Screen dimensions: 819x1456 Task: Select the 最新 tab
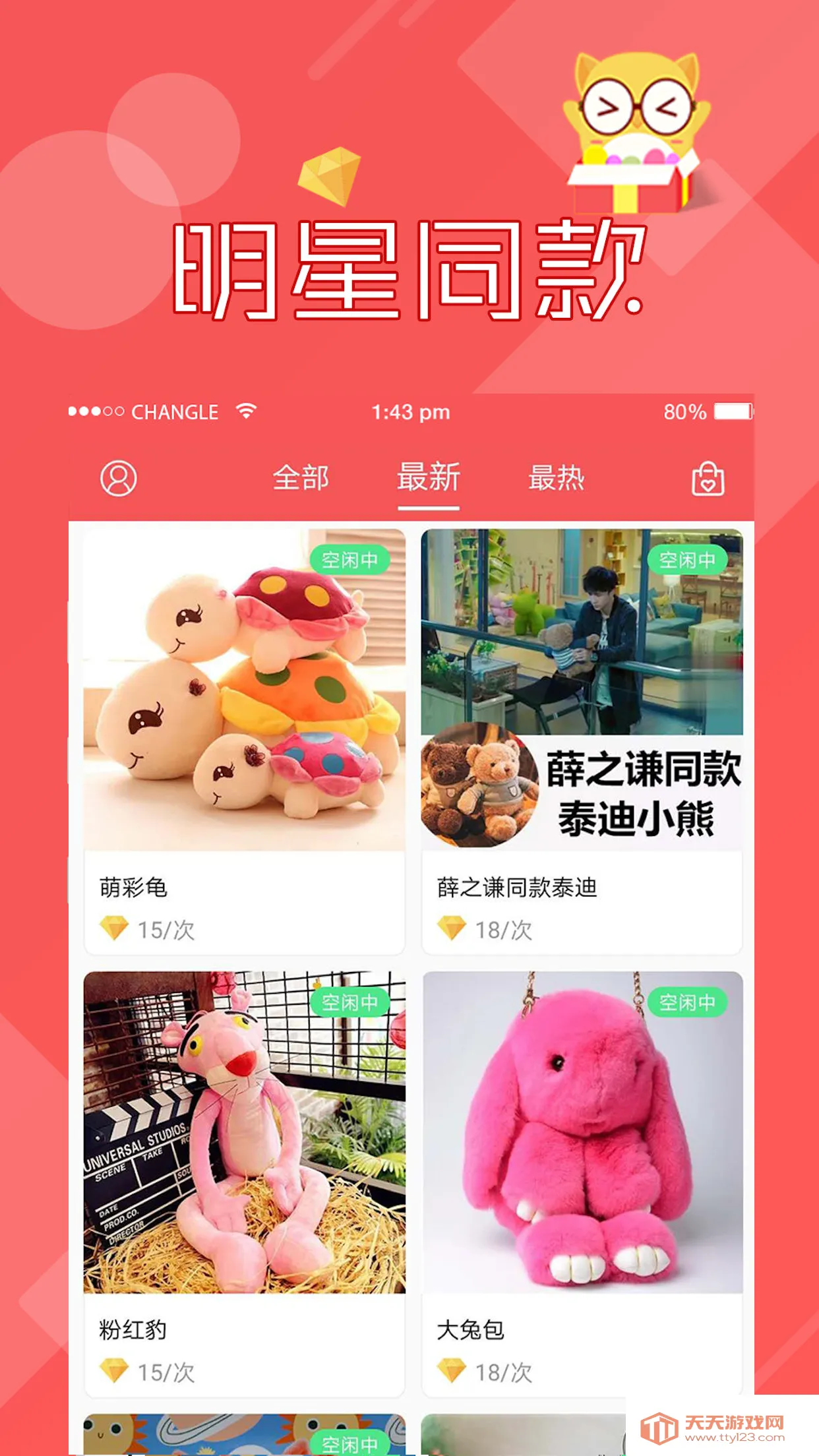427,480
